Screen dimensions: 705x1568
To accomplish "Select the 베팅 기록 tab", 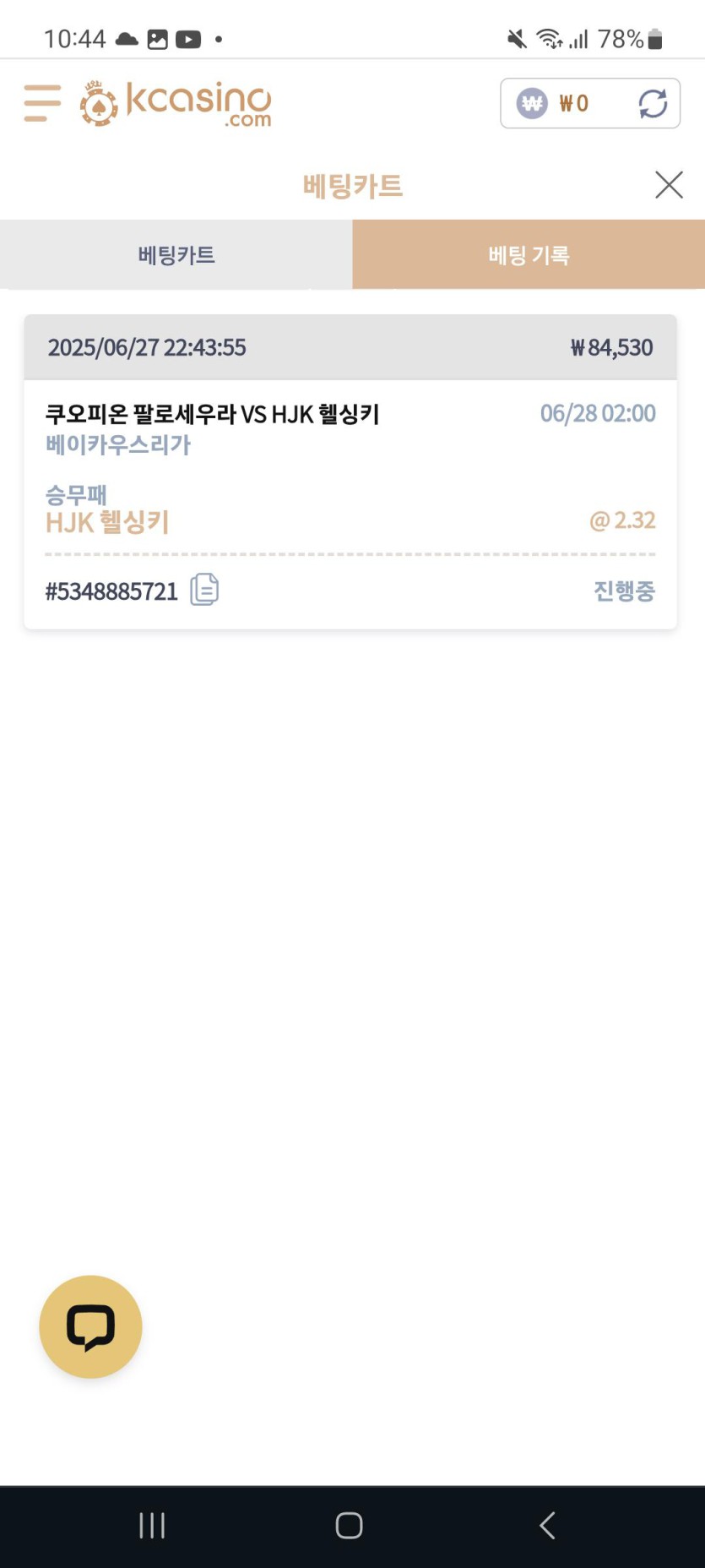I will [529, 255].
